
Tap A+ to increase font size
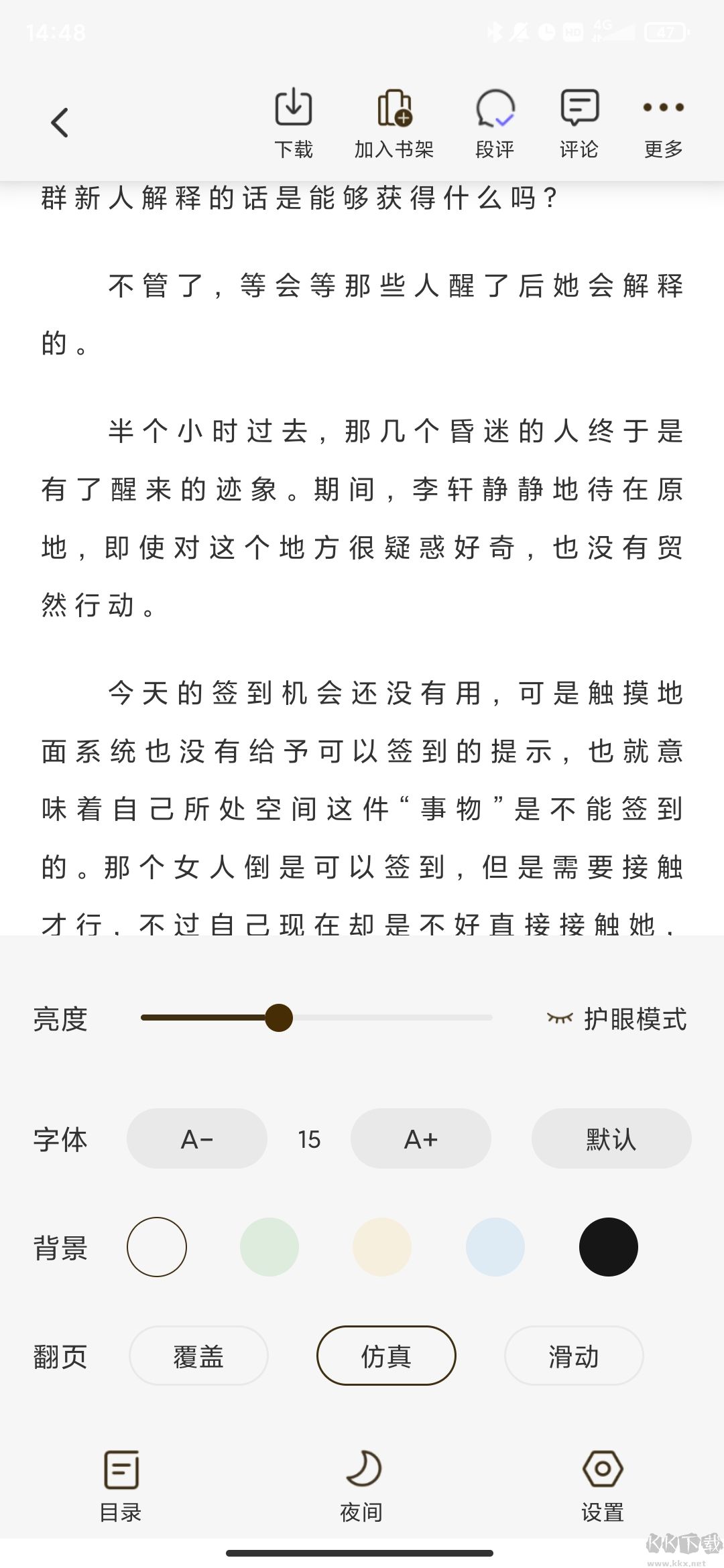click(x=420, y=1138)
